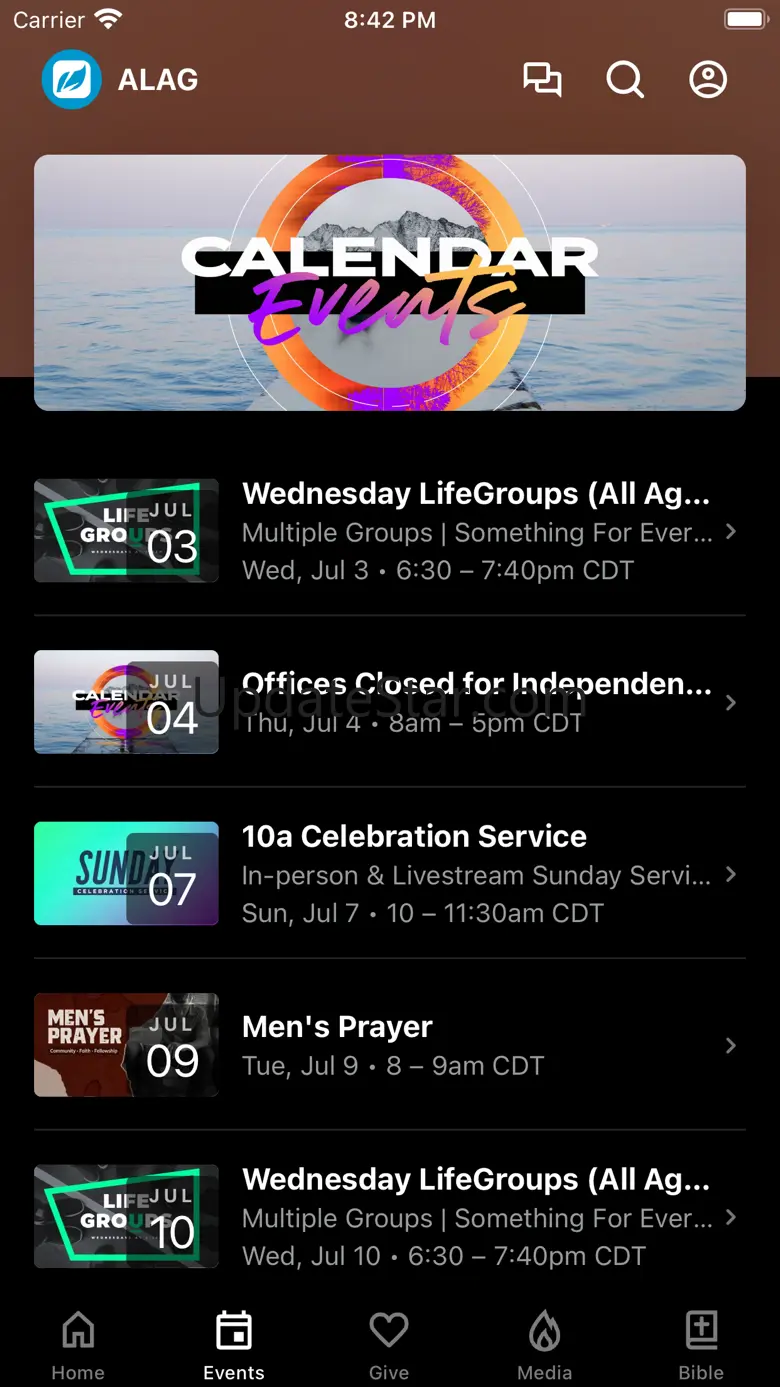Viewport: 780px width, 1387px height.
Task: View Offices Closed for Independence event
Action: coord(390,702)
